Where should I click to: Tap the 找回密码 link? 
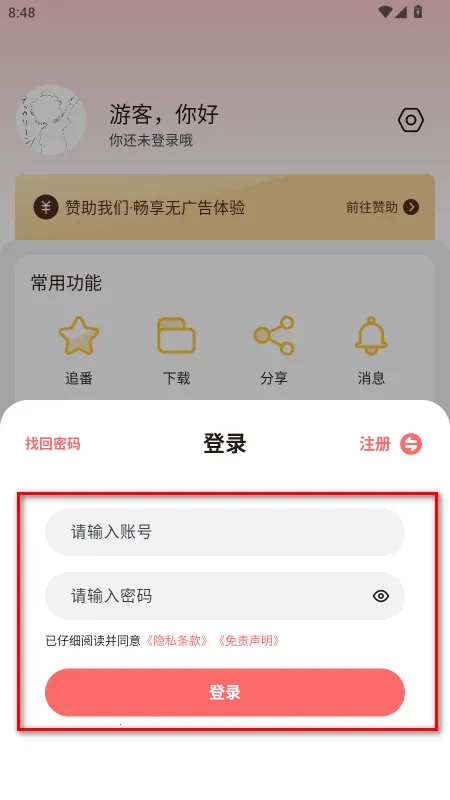pyautogui.click(x=53, y=443)
